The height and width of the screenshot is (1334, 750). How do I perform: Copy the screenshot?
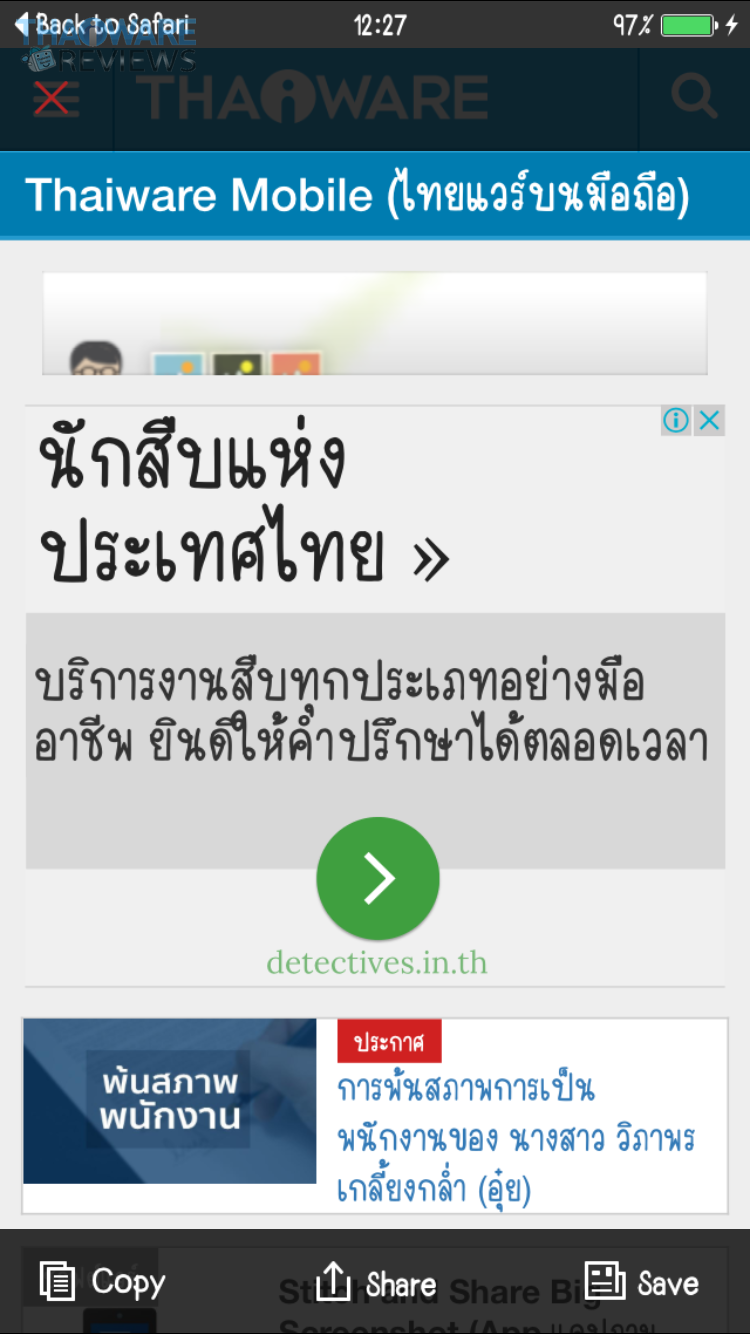pyautogui.click(x=102, y=1281)
